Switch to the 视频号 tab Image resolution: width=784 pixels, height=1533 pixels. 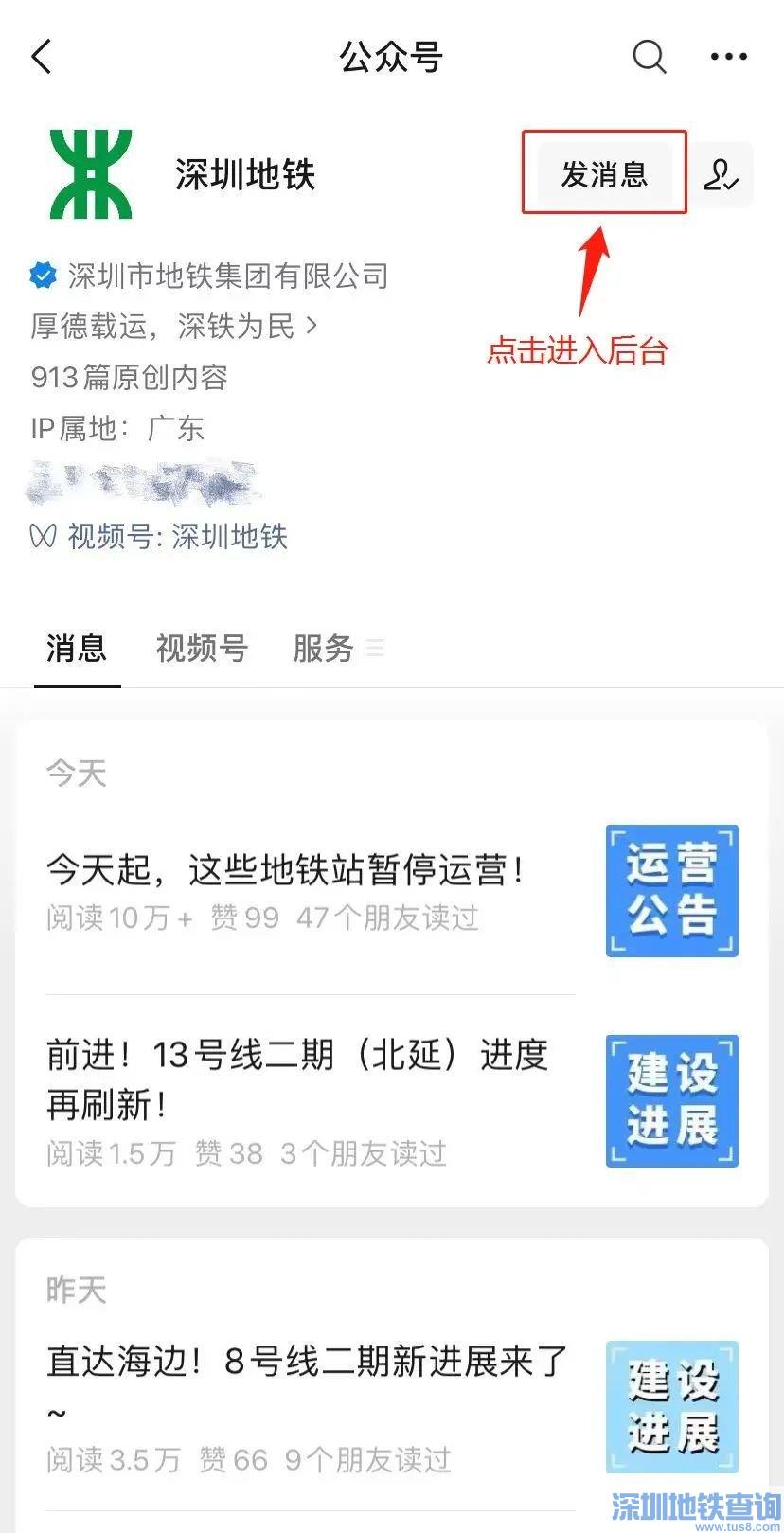pyautogui.click(x=201, y=649)
